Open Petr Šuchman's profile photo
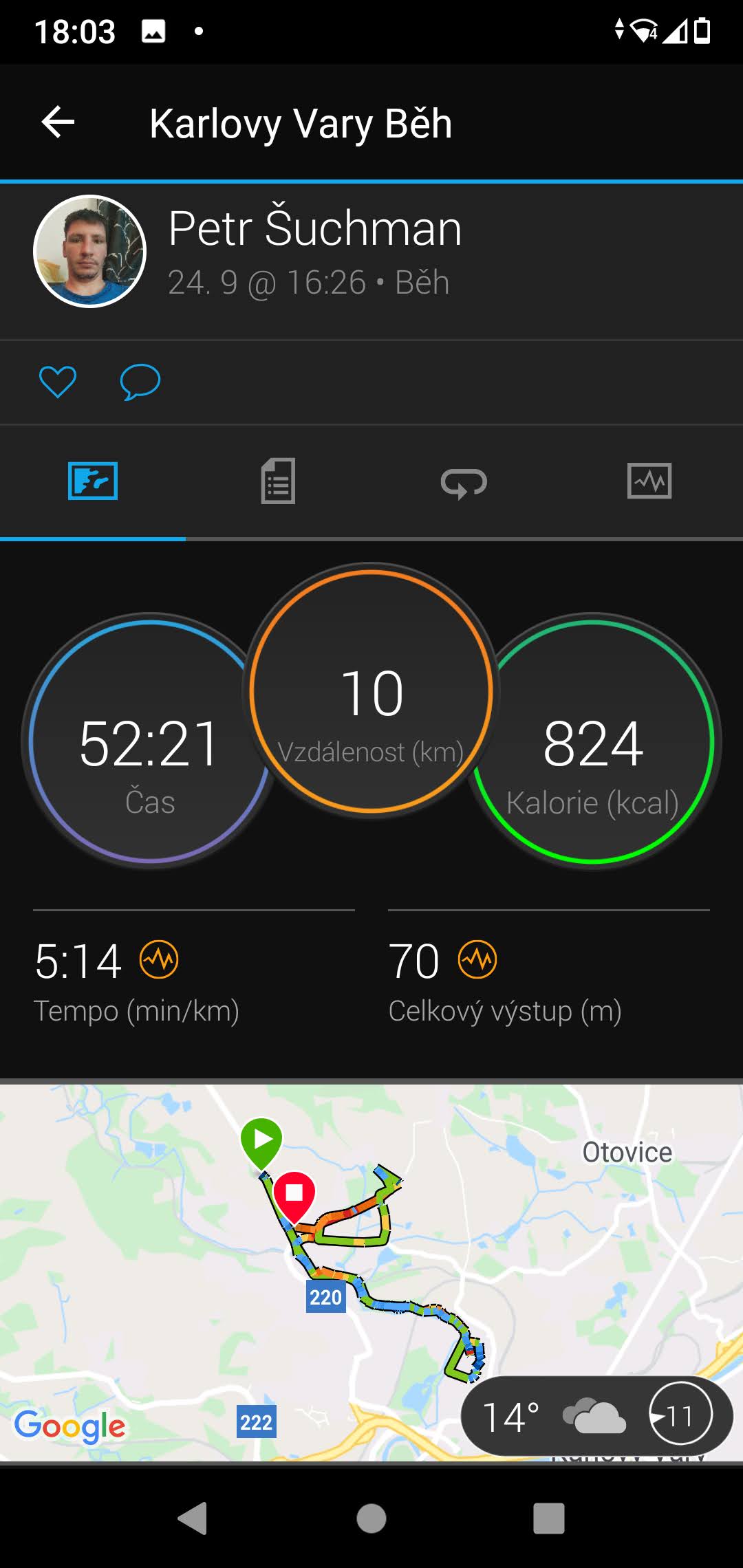The width and height of the screenshot is (743, 1568). 89,252
